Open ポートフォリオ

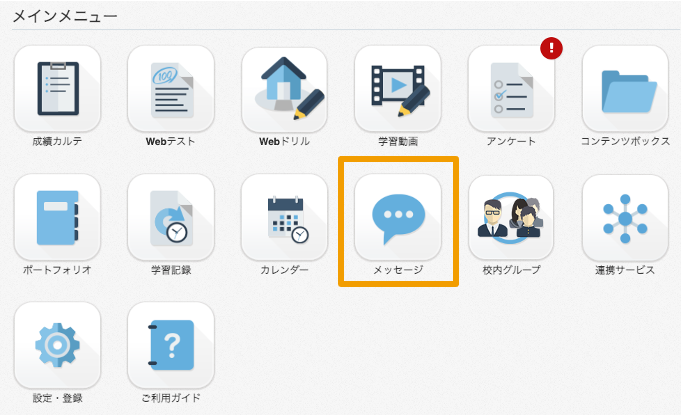pos(57,217)
